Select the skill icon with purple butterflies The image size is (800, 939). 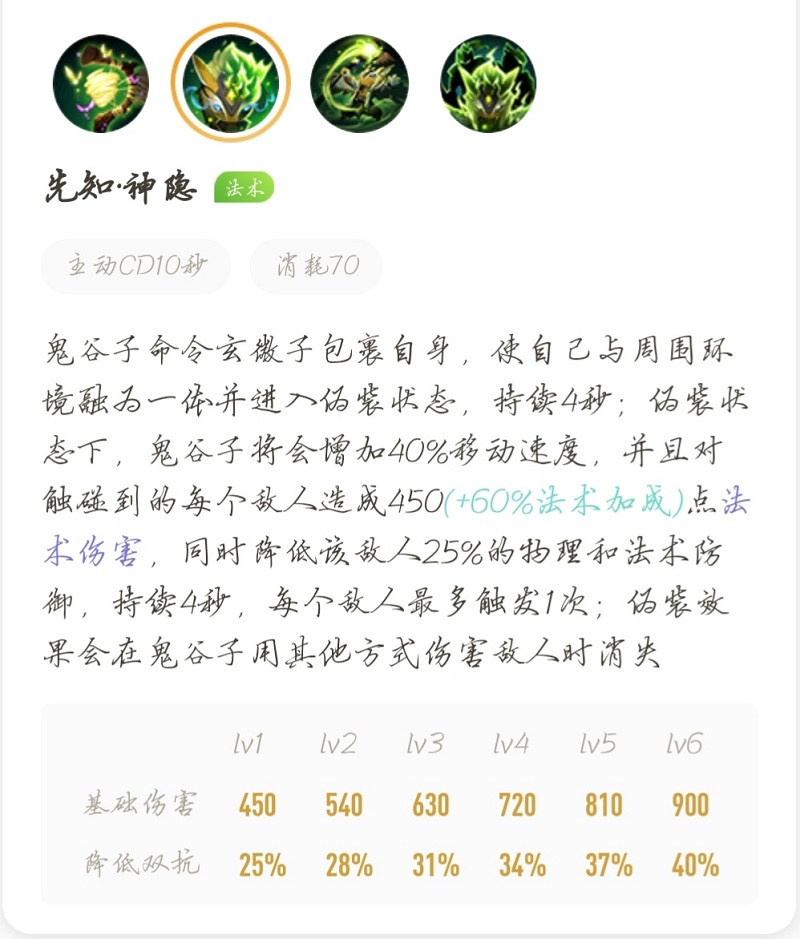click(100, 83)
